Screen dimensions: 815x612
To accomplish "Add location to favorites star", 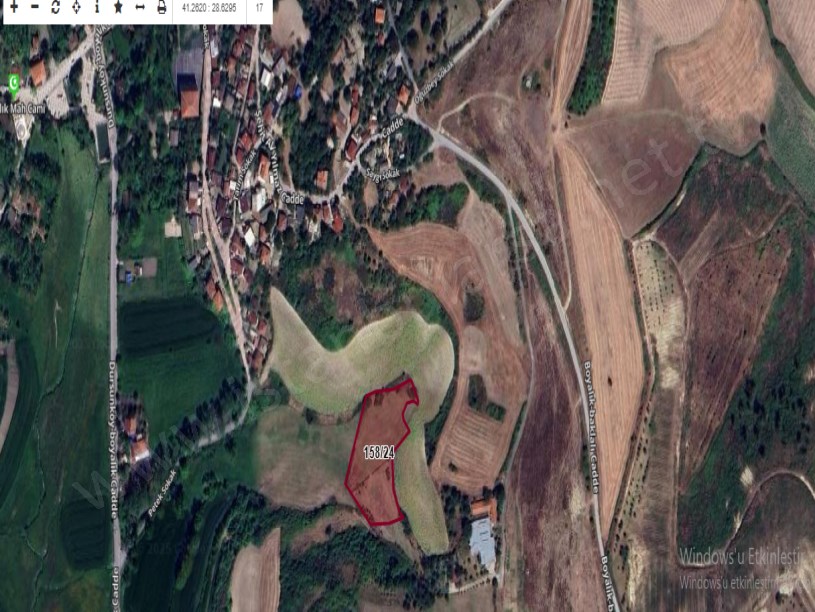I will pyautogui.click(x=118, y=7).
